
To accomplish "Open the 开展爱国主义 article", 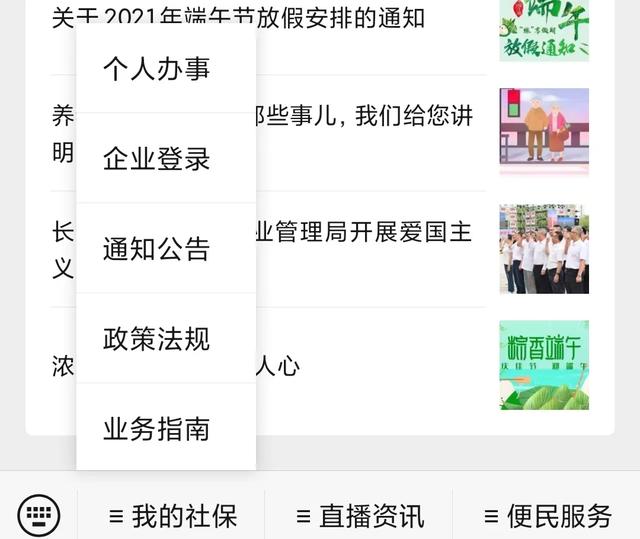I will [370, 234].
